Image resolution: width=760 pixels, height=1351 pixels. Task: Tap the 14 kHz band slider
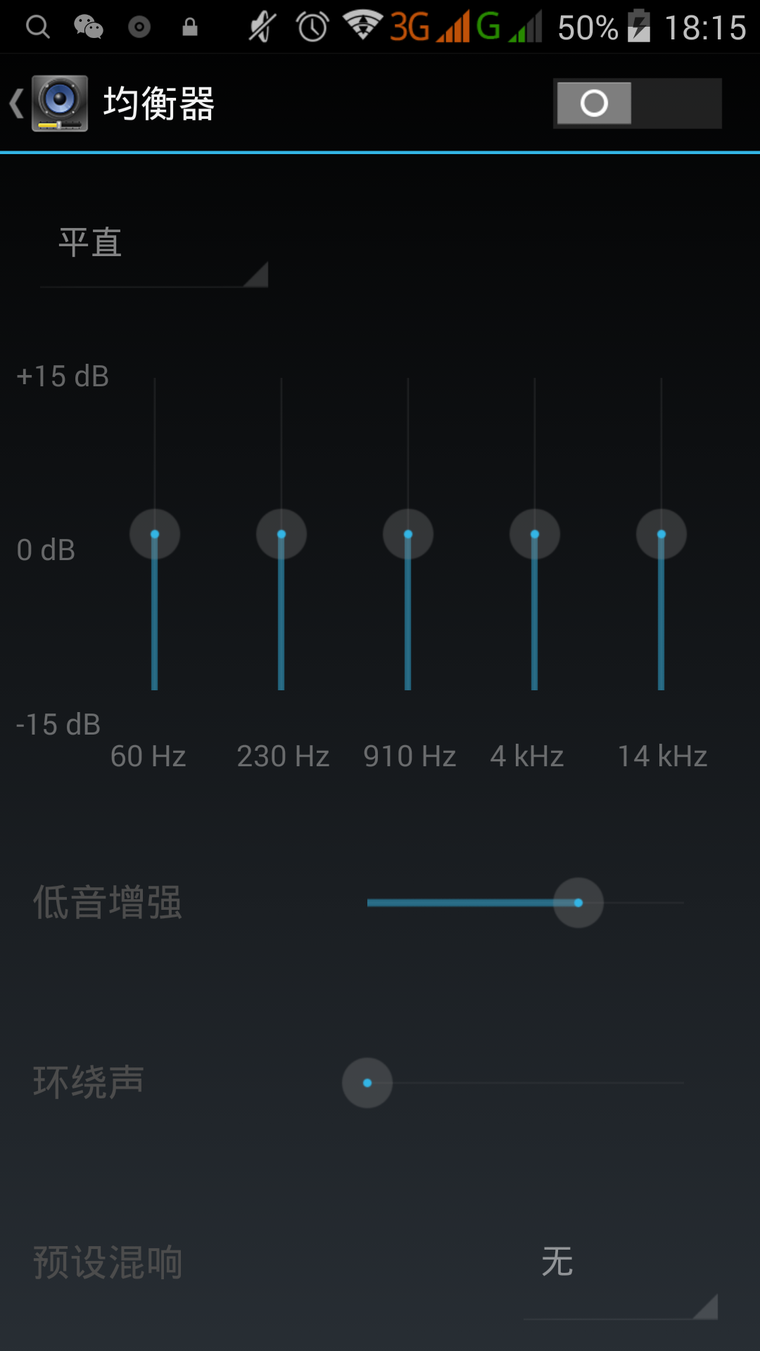tap(661, 534)
